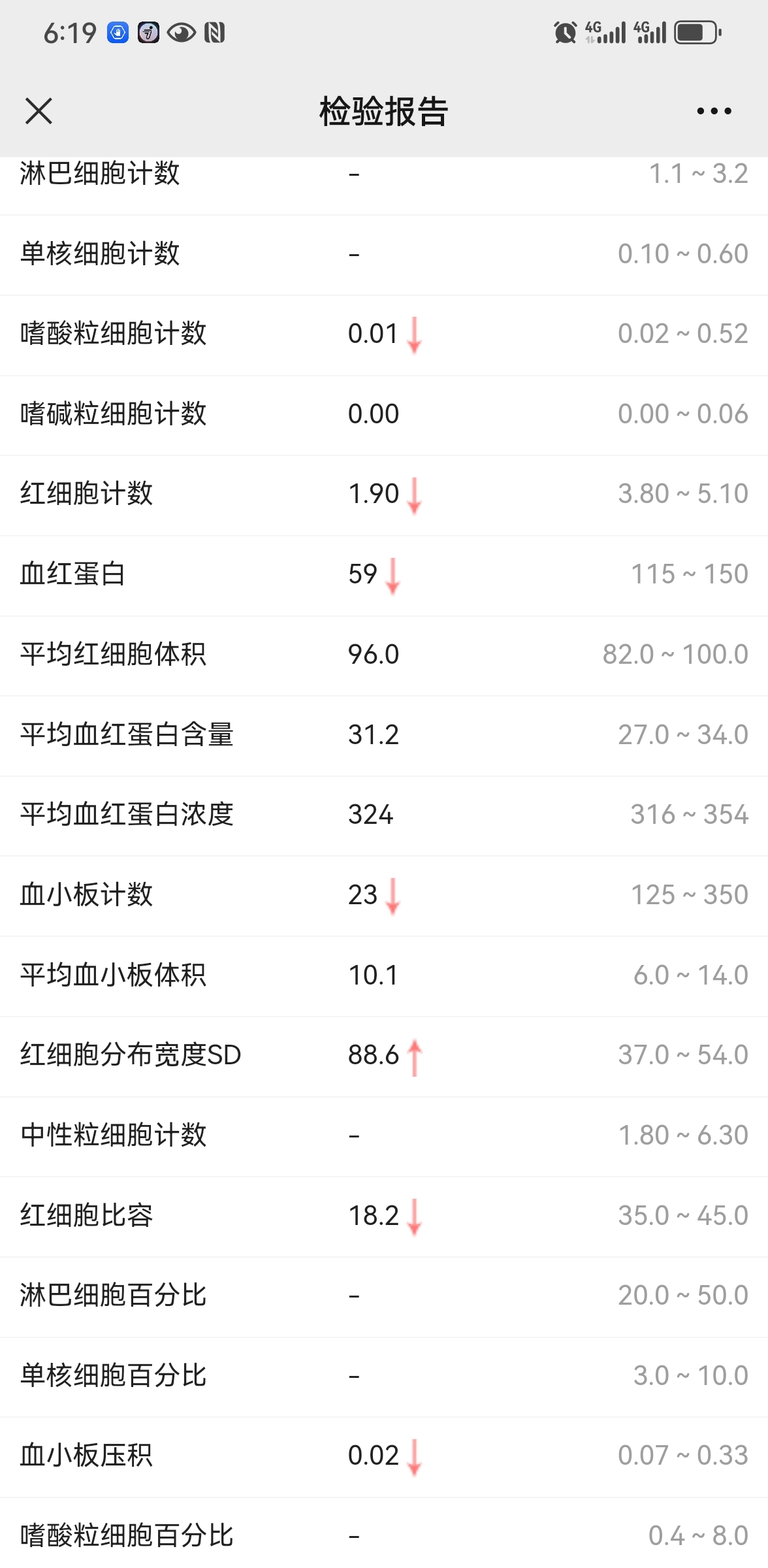Open the three-dot overflow menu
This screenshot has height=1568, width=768.
[714, 111]
